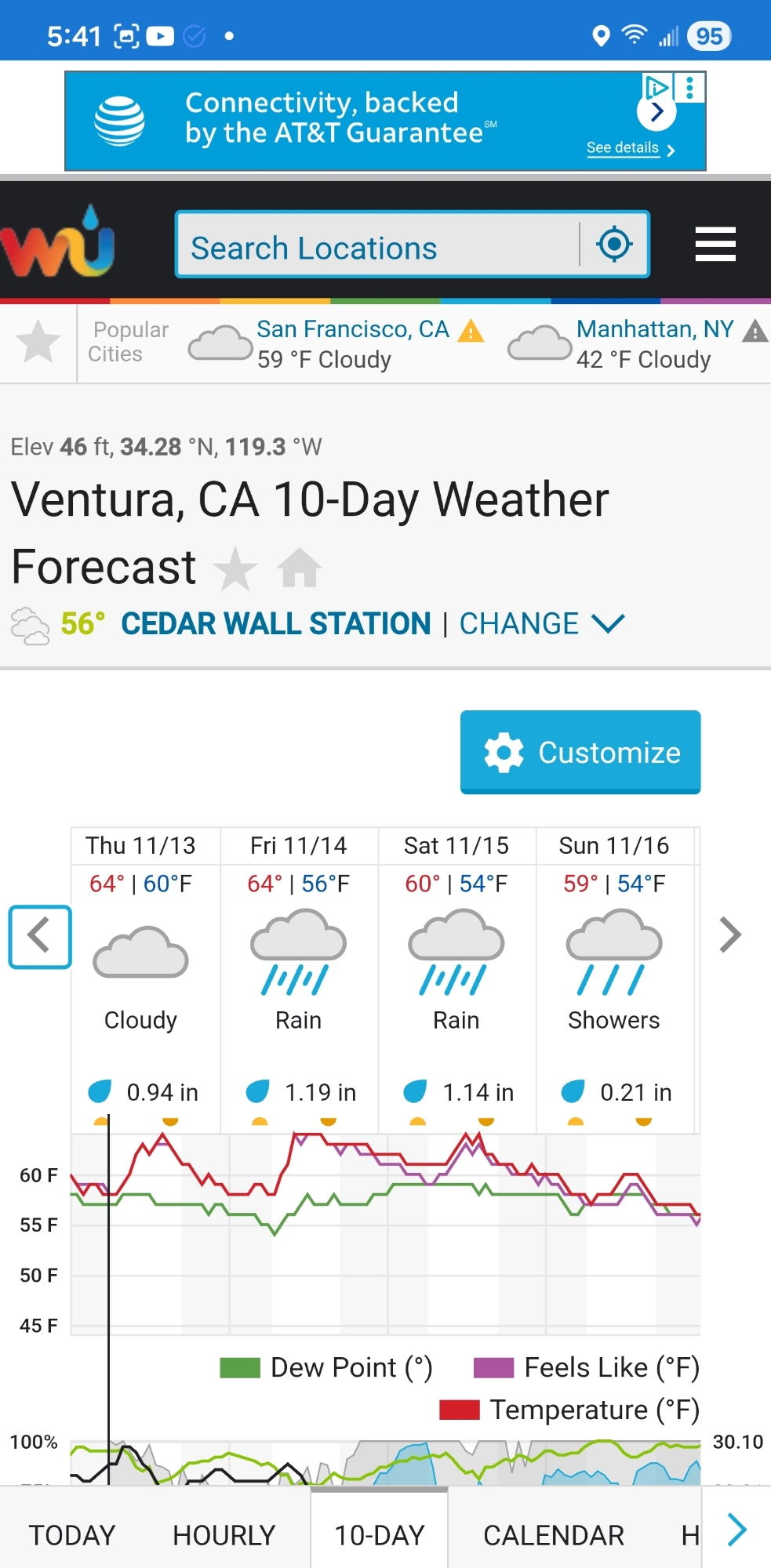Select the 10-DAY tab
Viewport: 771px width, 1568px height.
pos(379,1534)
